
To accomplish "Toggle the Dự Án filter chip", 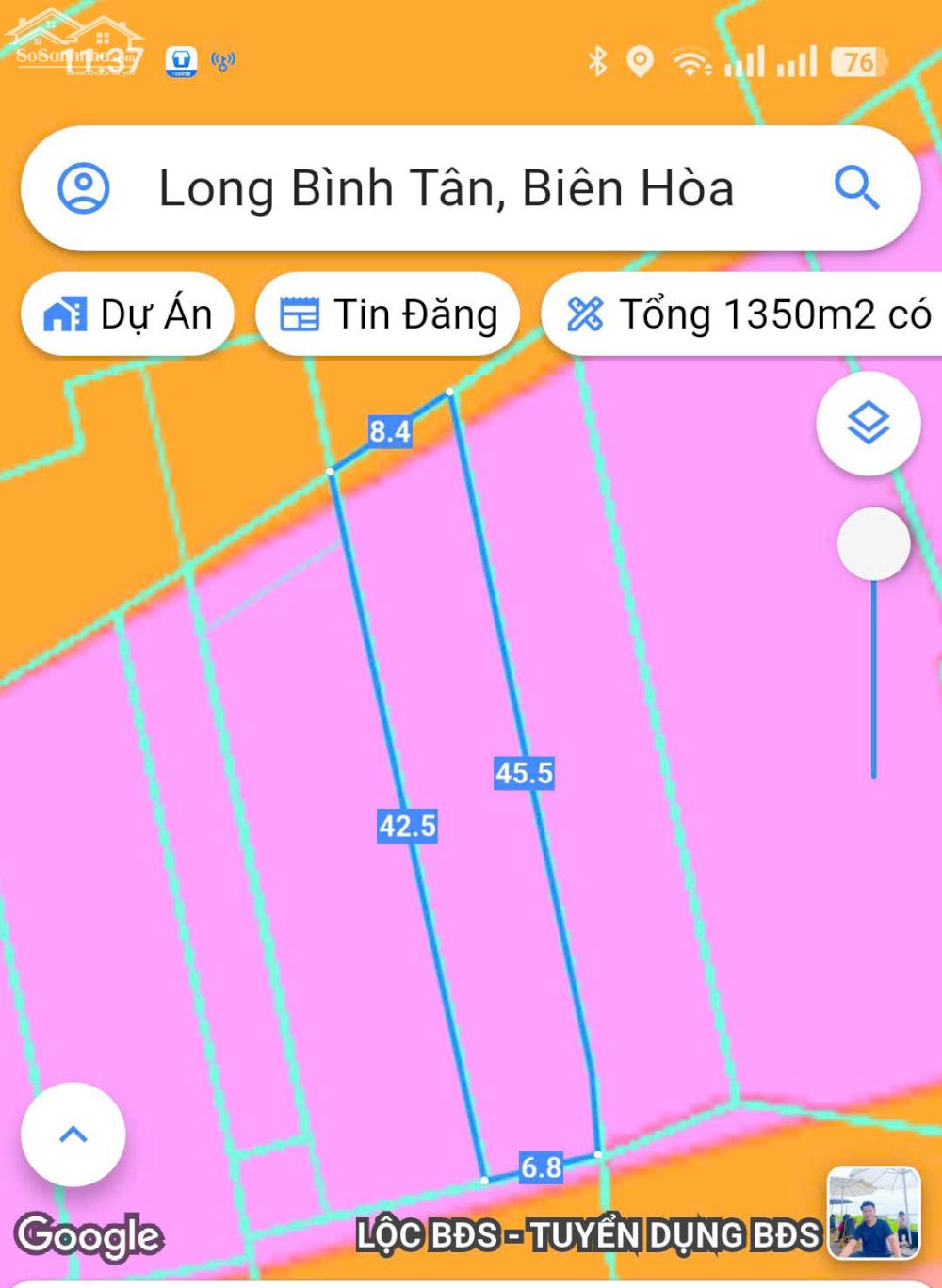I will click(x=127, y=314).
